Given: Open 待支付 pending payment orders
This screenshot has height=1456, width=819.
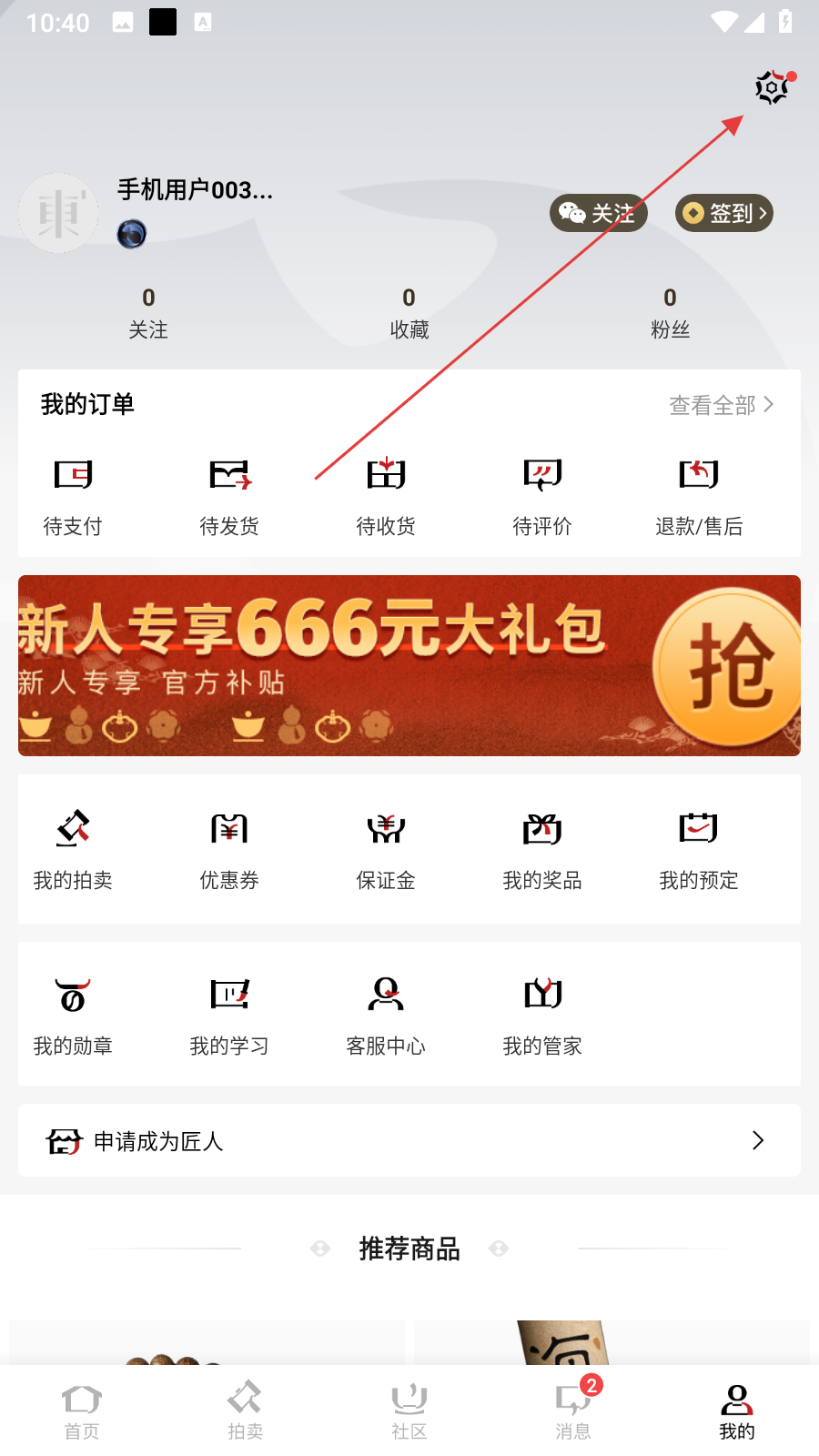Looking at the screenshot, I should pos(73,497).
